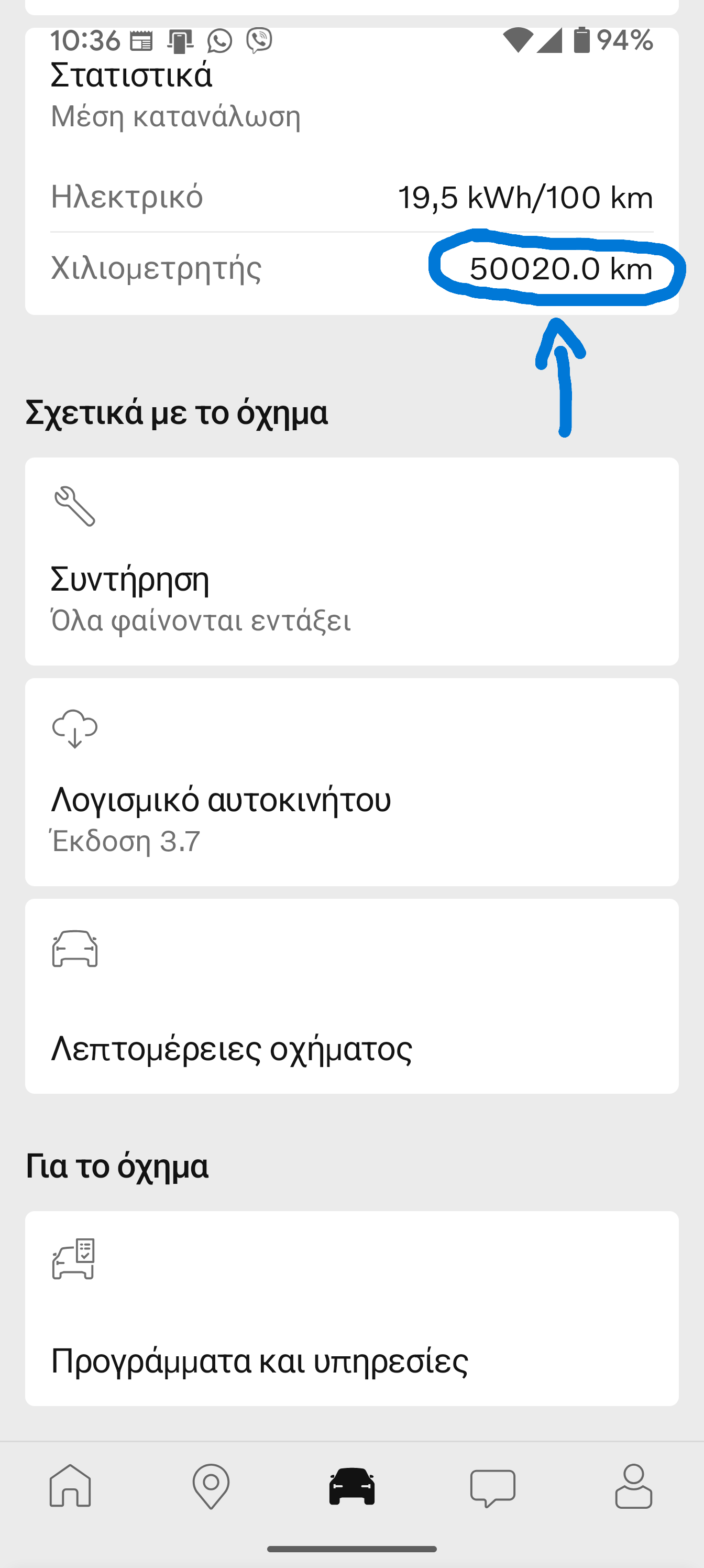704x1568 pixels.
Task: Switch to the location map tab
Action: [211, 1486]
